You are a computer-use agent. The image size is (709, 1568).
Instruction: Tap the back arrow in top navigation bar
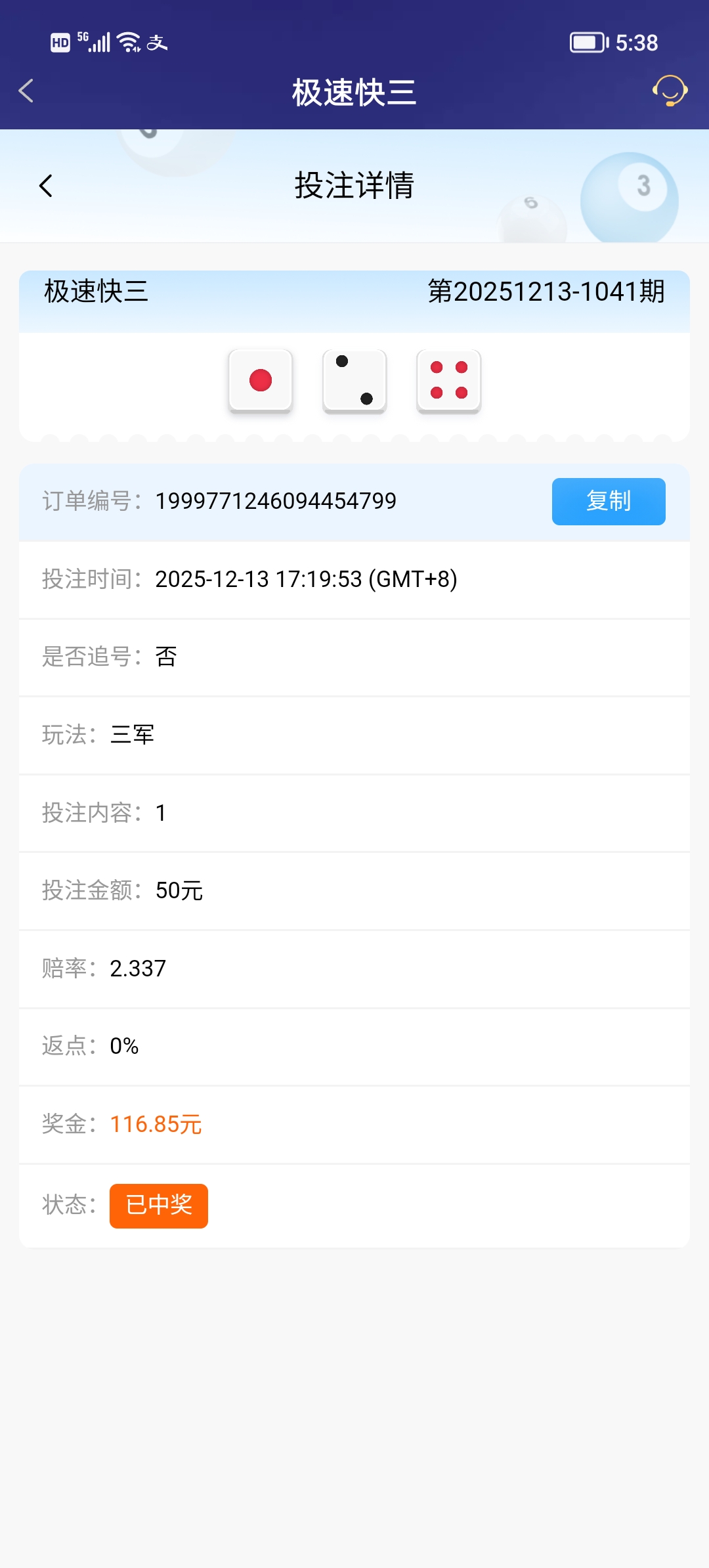pos(26,92)
